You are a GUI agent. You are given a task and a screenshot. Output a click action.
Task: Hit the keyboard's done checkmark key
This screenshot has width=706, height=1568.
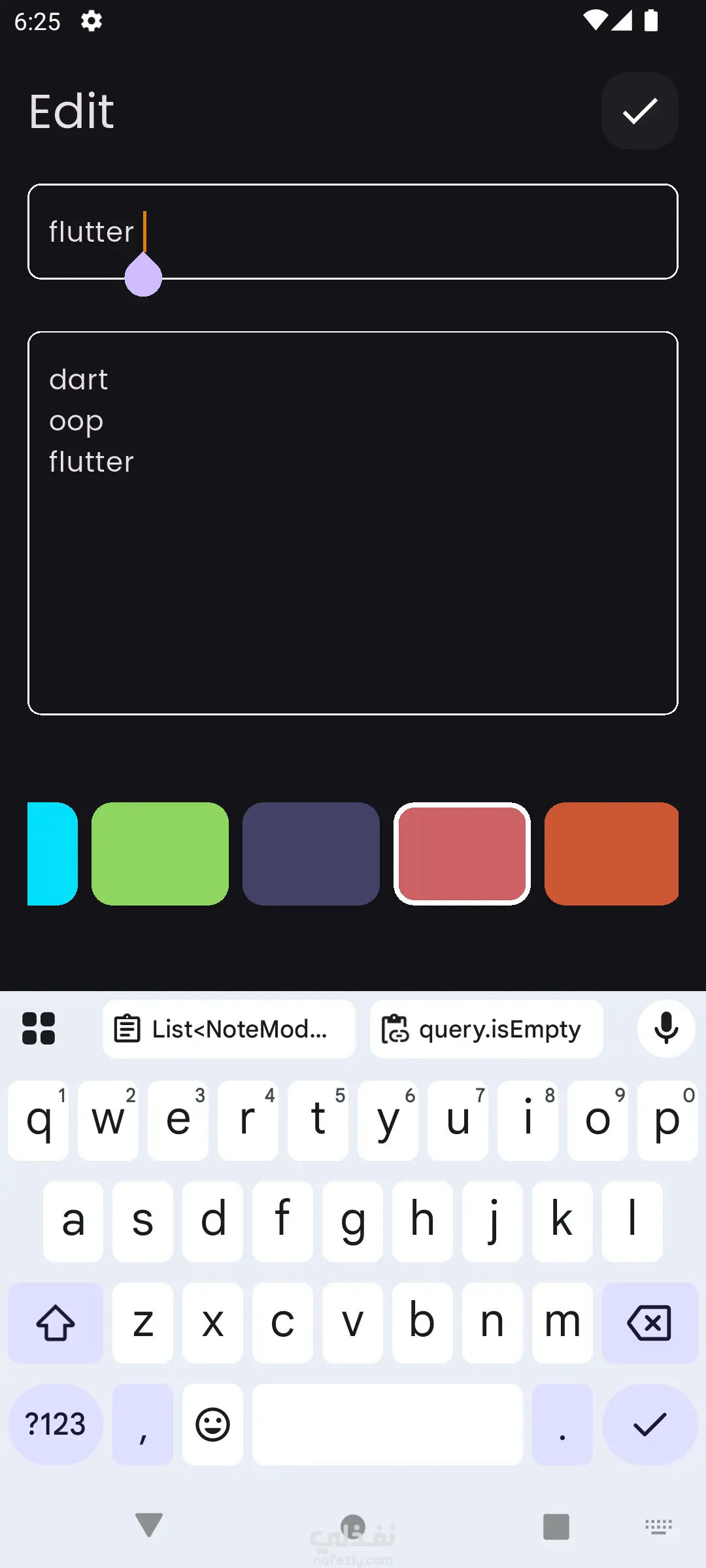pos(649,1424)
